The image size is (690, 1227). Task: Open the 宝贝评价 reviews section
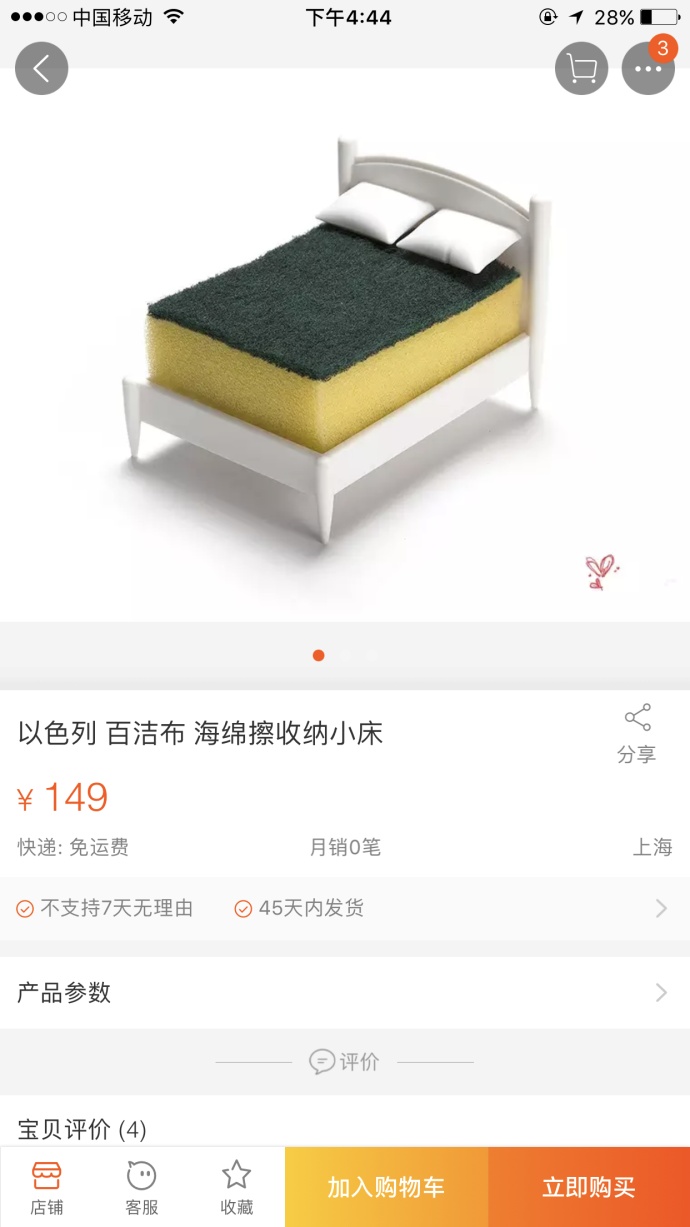pyautogui.click(x=82, y=1130)
